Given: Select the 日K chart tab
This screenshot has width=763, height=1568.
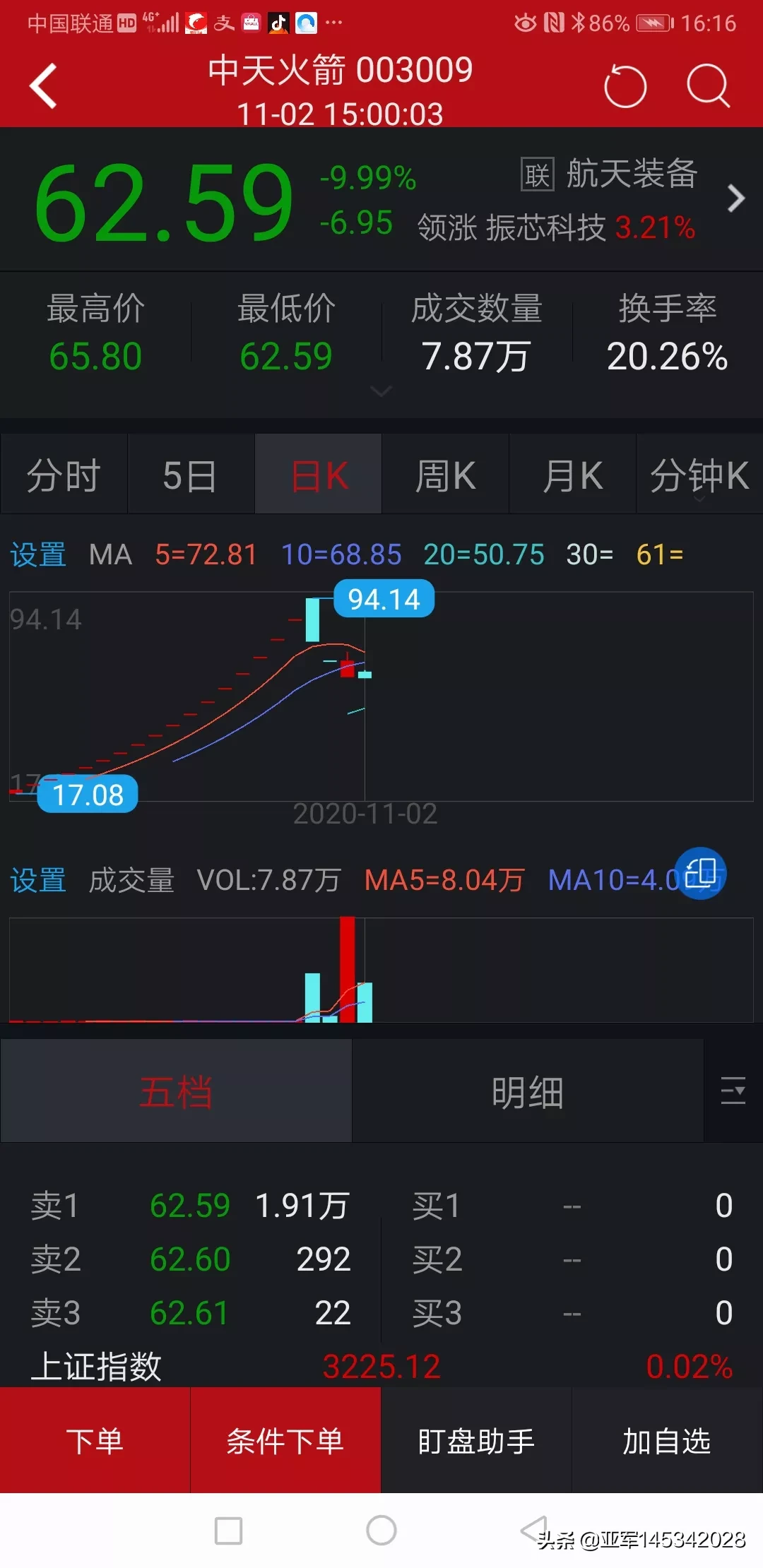Looking at the screenshot, I should (x=319, y=475).
